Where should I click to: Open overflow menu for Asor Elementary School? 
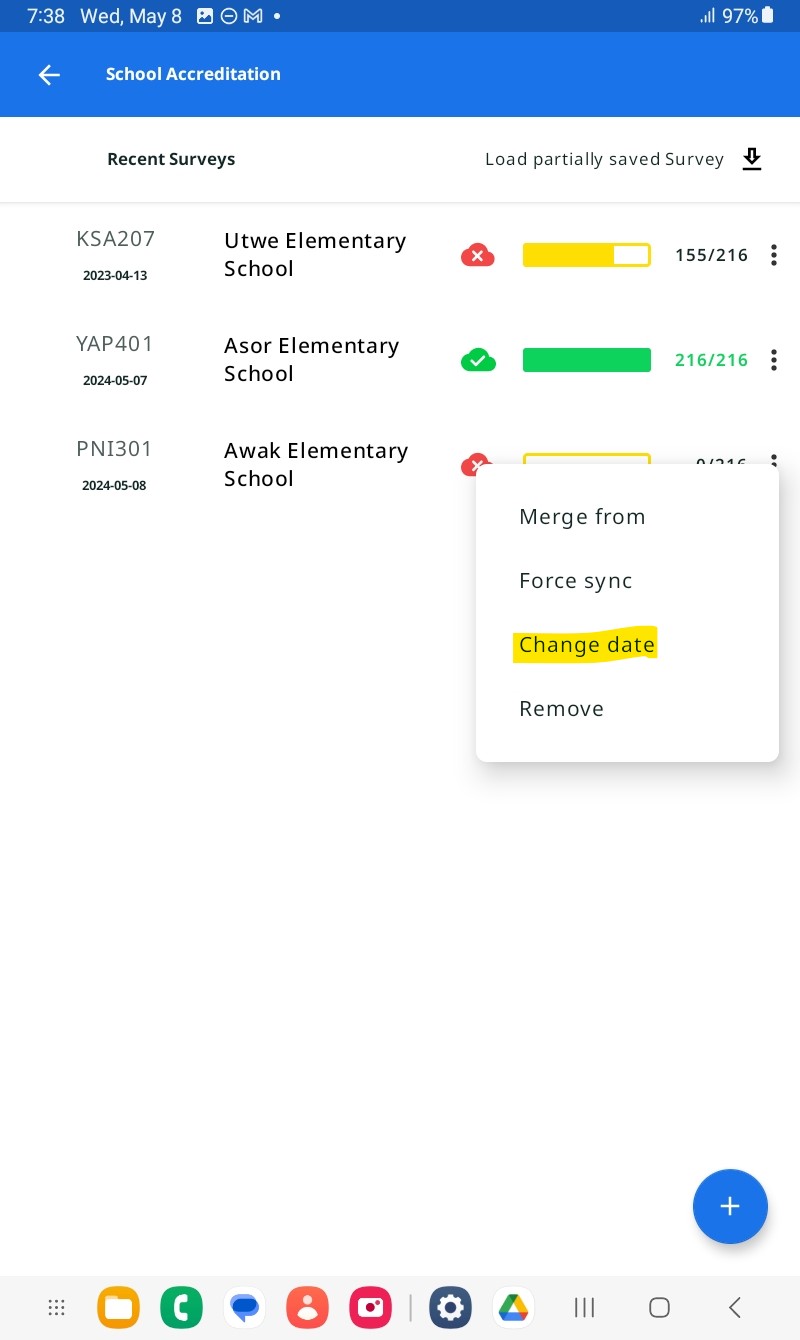[773, 360]
